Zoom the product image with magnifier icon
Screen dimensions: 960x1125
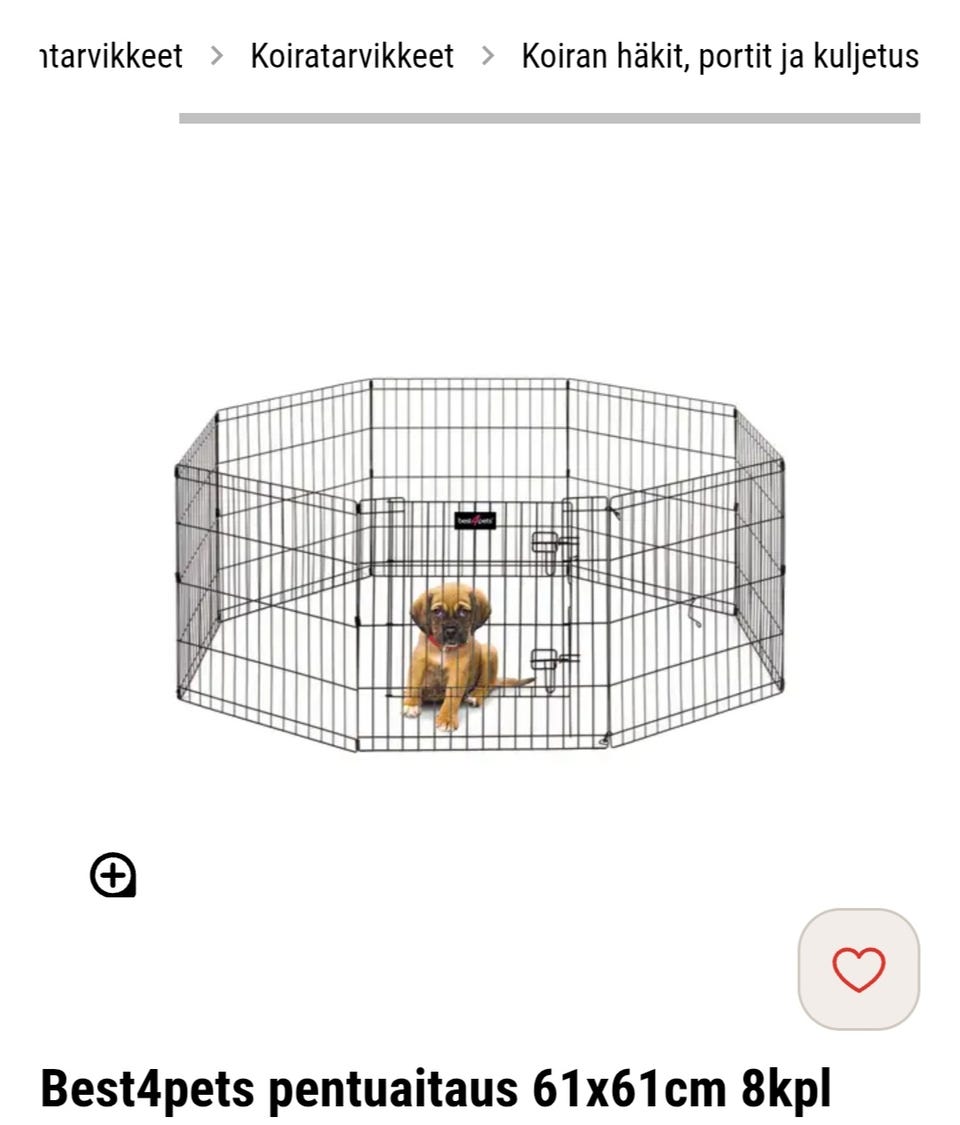113,876
